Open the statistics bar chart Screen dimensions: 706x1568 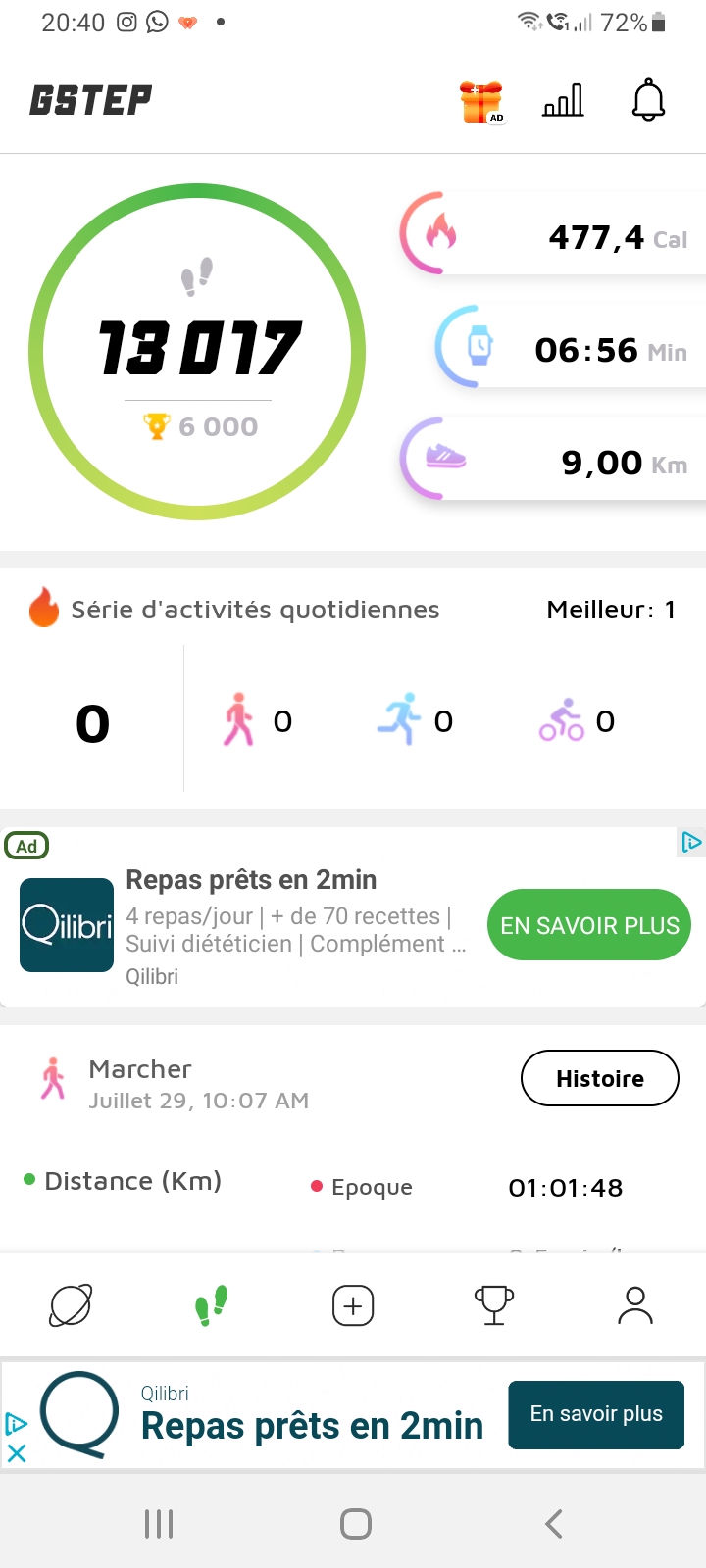click(x=563, y=100)
